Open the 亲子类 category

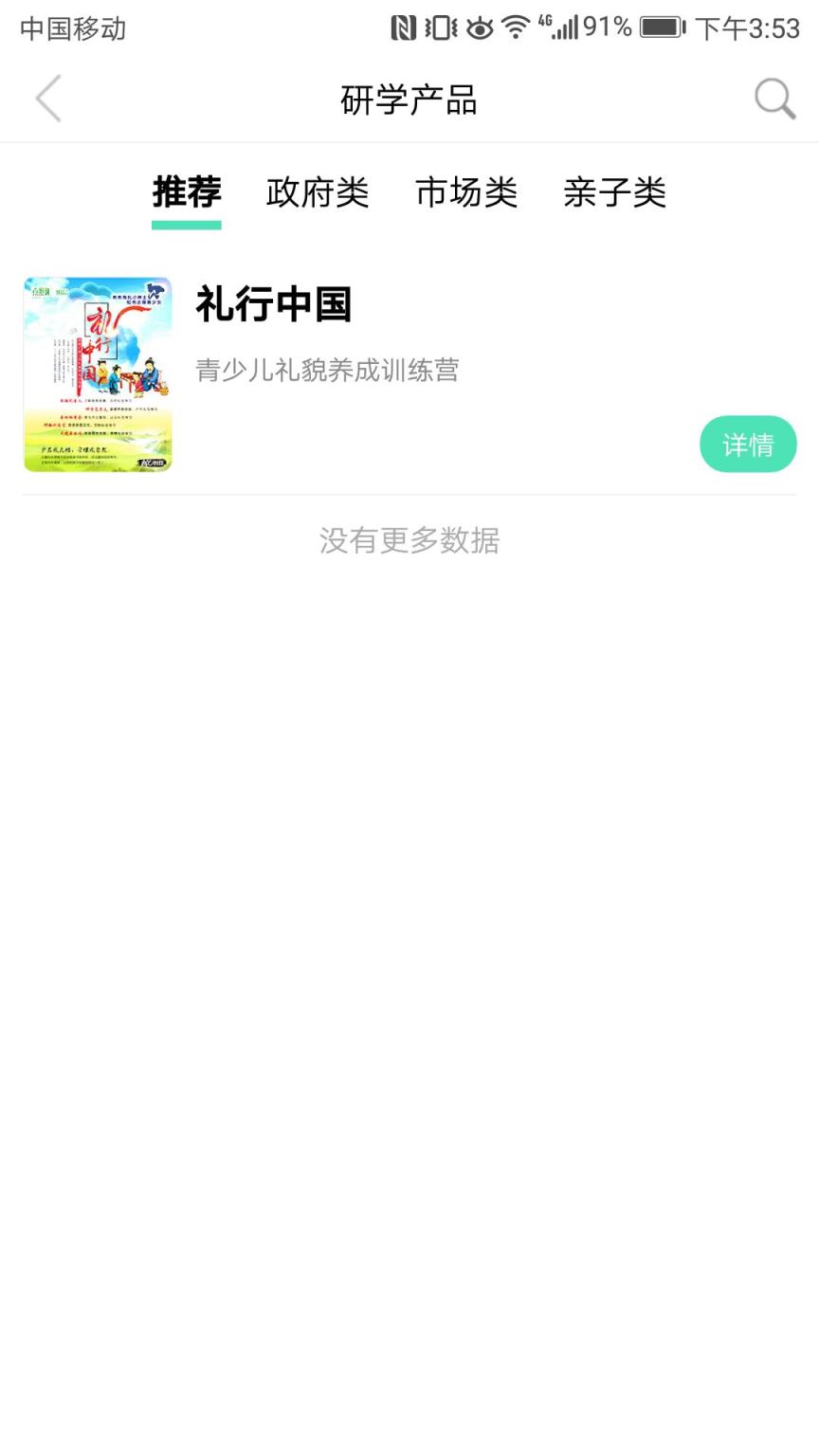pyautogui.click(x=613, y=192)
